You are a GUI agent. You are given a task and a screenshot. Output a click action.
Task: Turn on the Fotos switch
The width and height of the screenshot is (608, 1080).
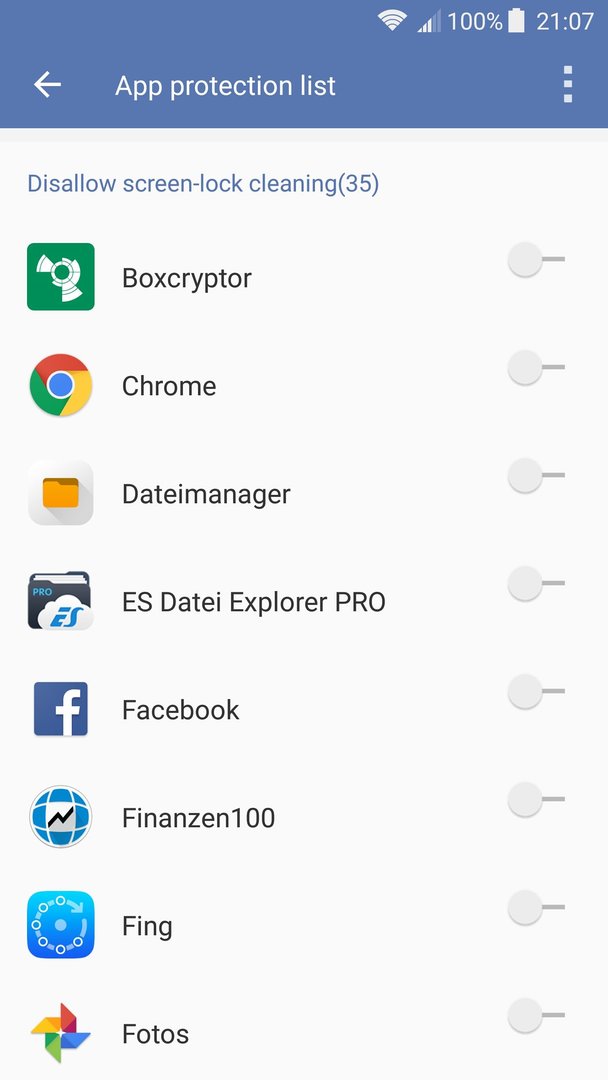[536, 1015]
